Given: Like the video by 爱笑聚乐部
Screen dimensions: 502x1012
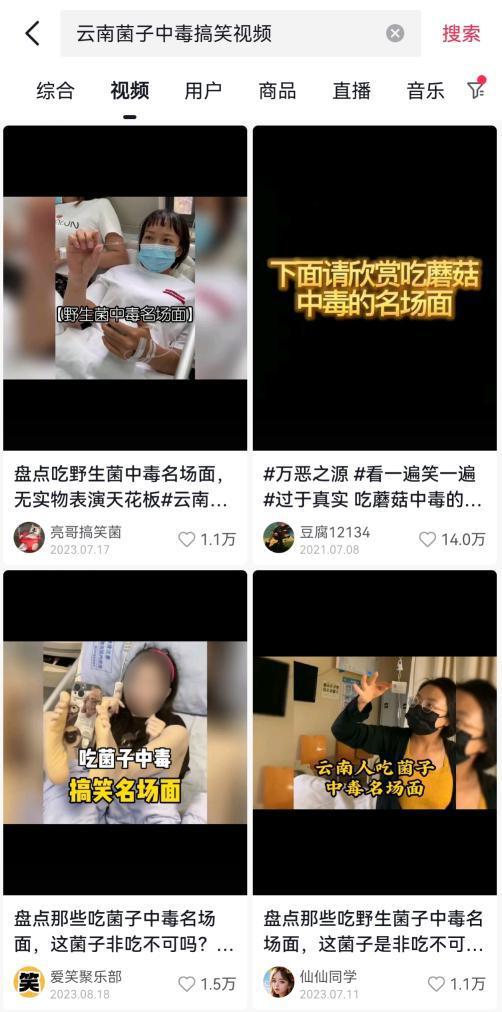Looking at the screenshot, I should [x=186, y=984].
